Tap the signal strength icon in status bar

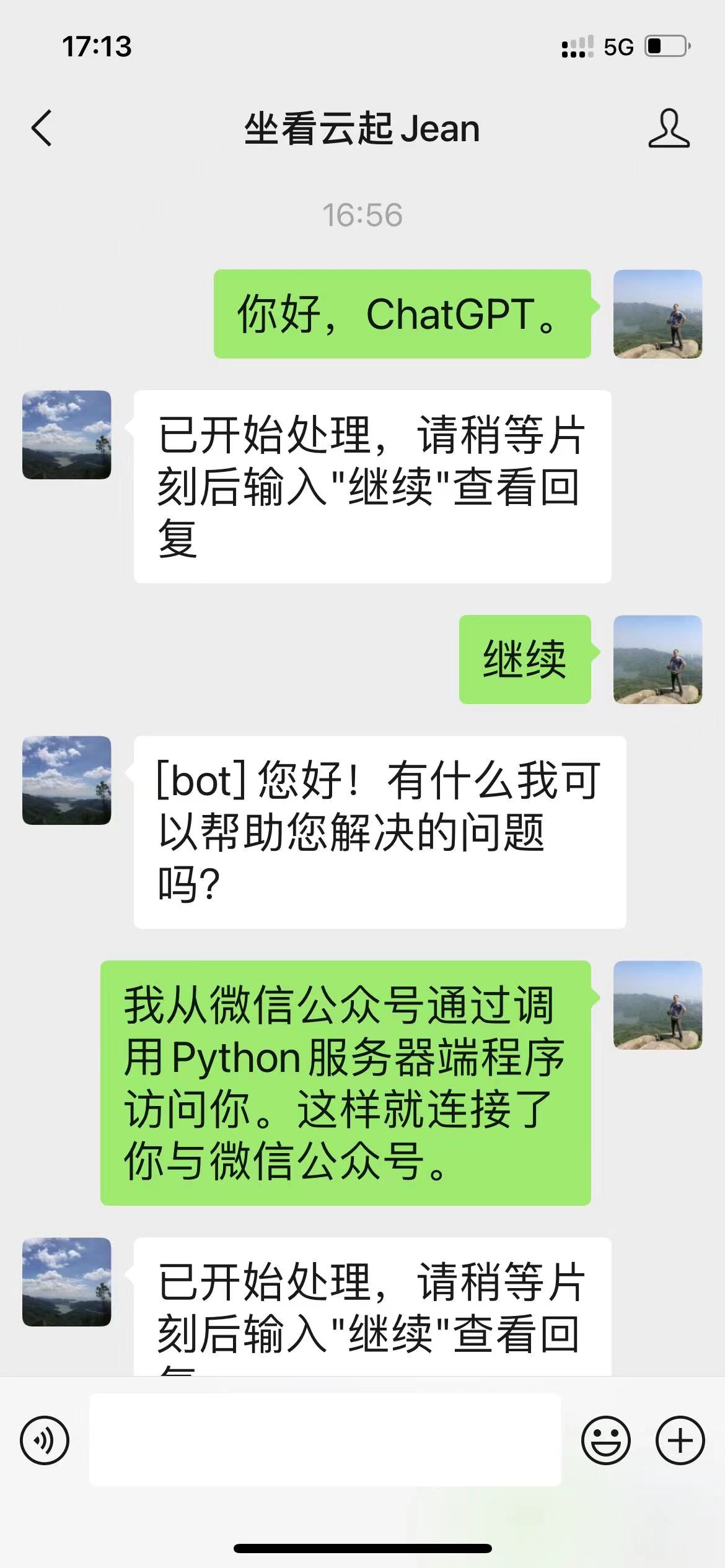point(576,45)
